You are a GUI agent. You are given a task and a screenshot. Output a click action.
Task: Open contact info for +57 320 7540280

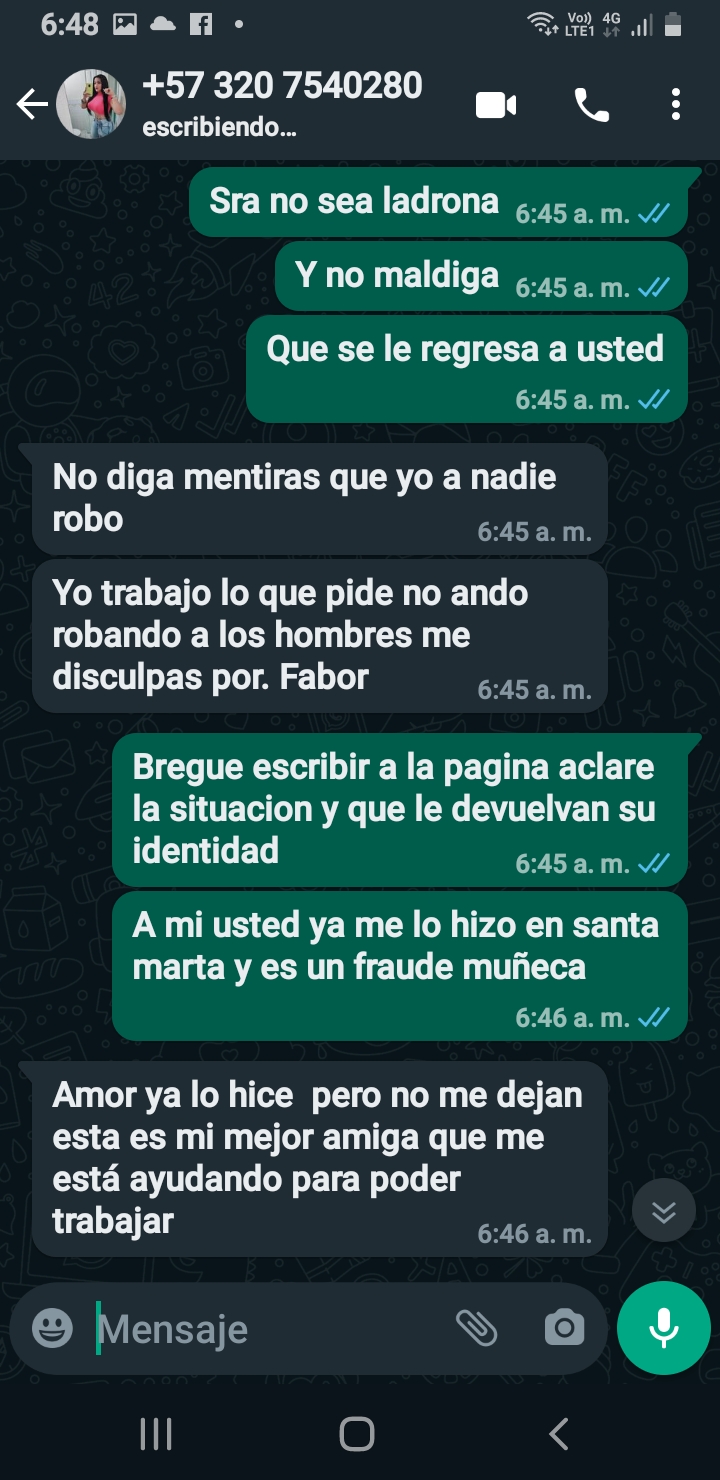(282, 102)
